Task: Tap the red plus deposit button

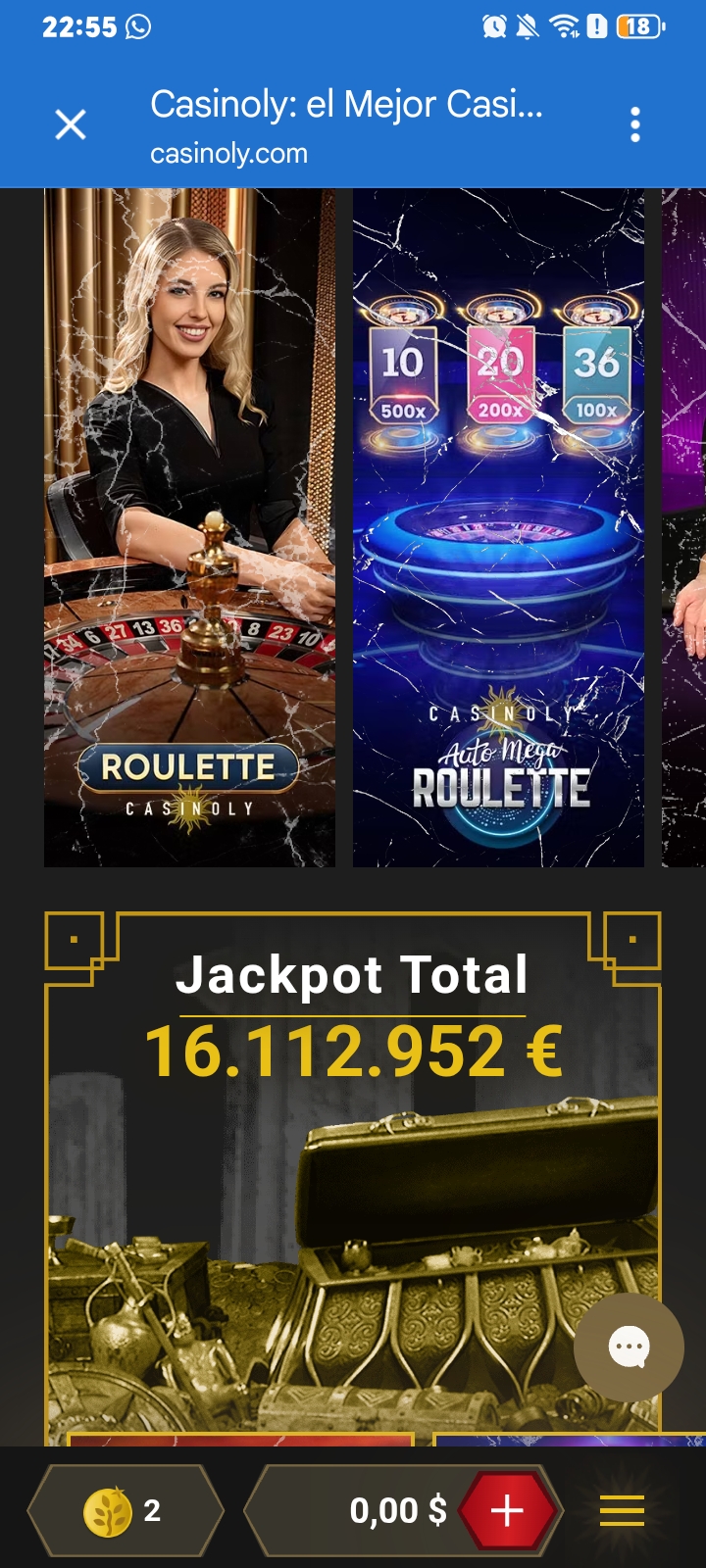Action: (507, 1511)
